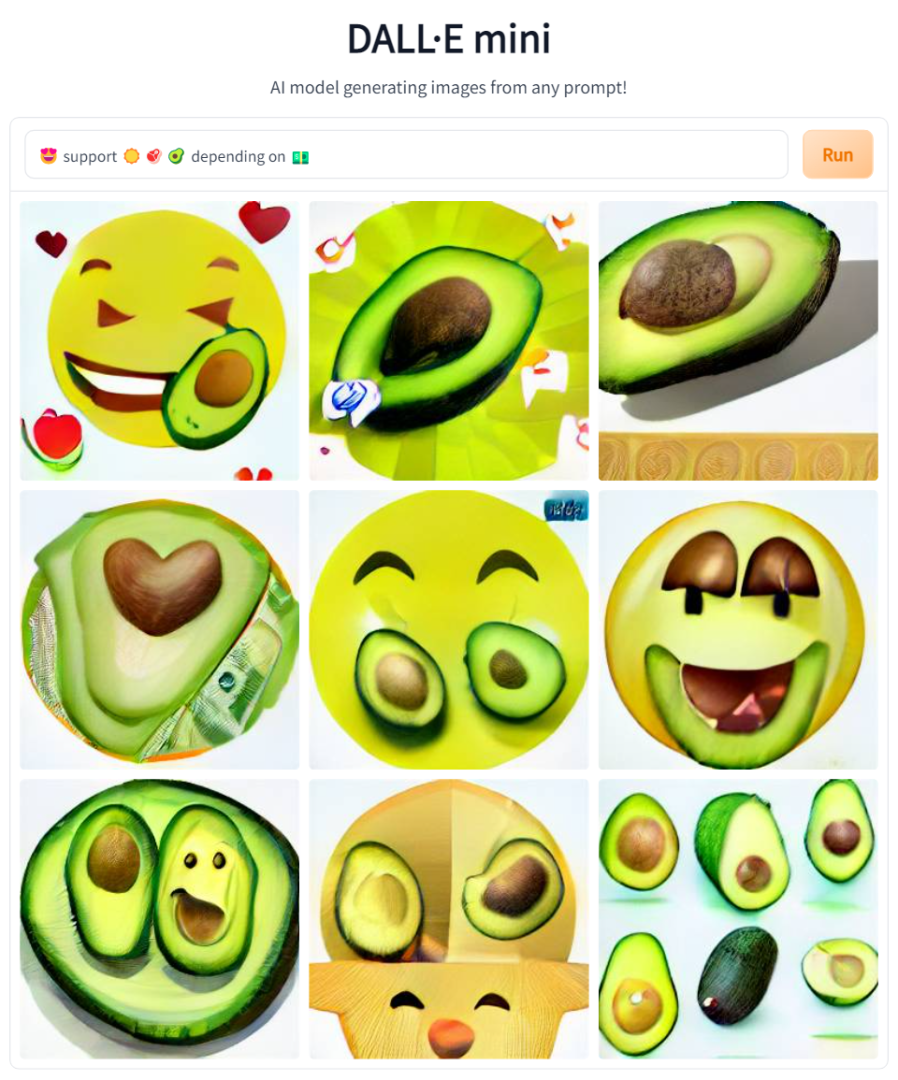Open the laughing emoji with avocado image
This screenshot has width=898, height=1080.
click(159, 341)
